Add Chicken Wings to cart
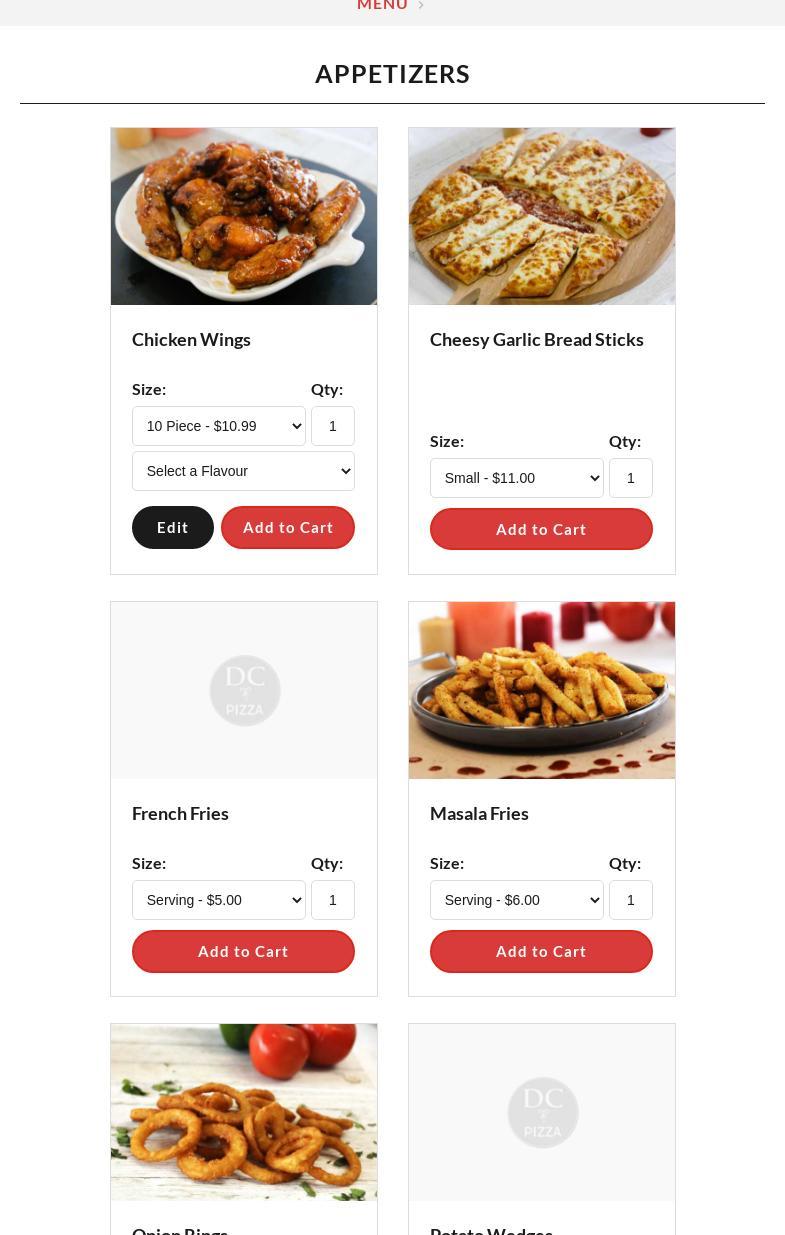The width and height of the screenshot is (785, 1235). 288,527
